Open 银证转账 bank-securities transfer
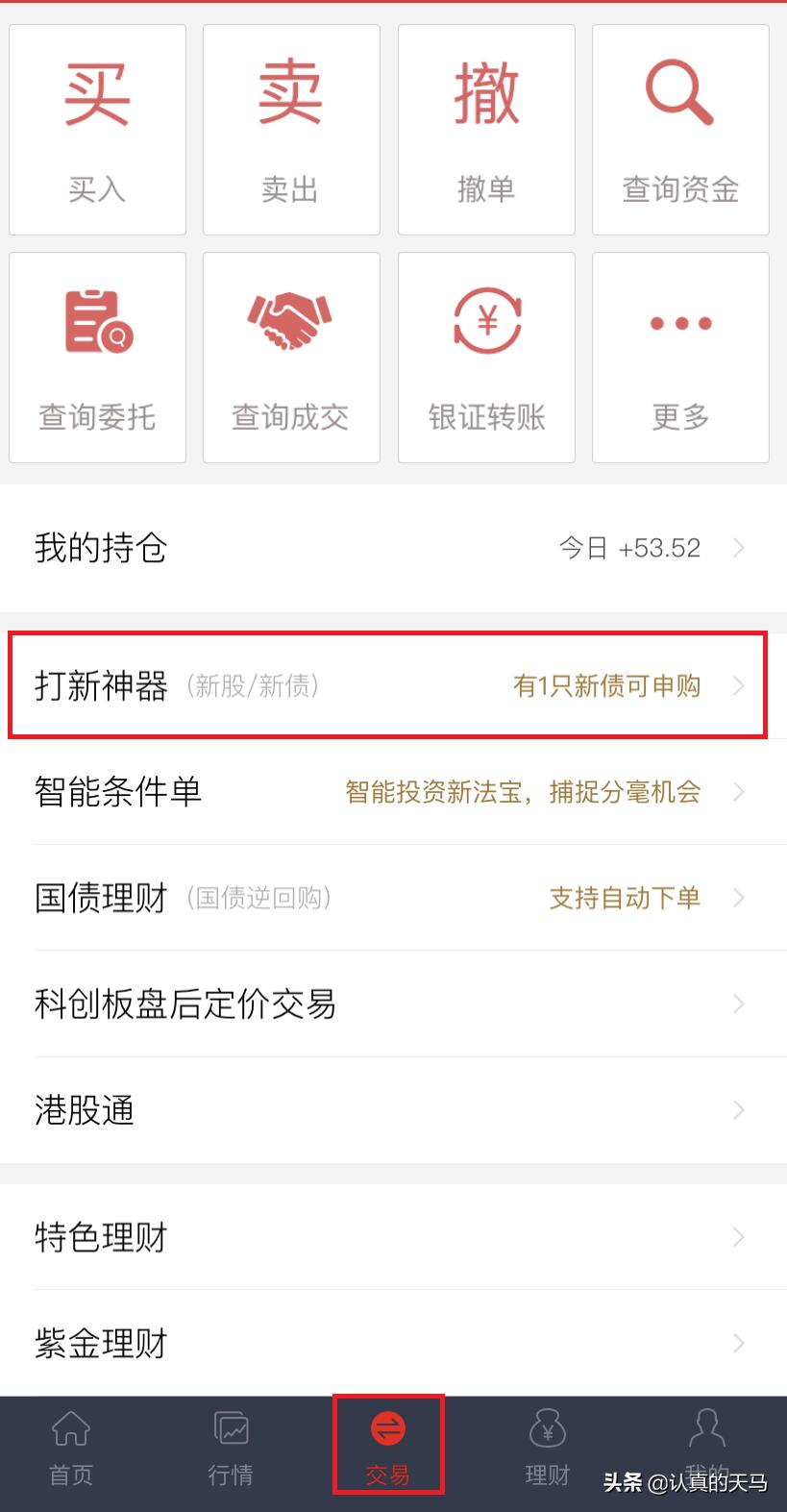This screenshot has height=1512, width=787. click(486, 357)
